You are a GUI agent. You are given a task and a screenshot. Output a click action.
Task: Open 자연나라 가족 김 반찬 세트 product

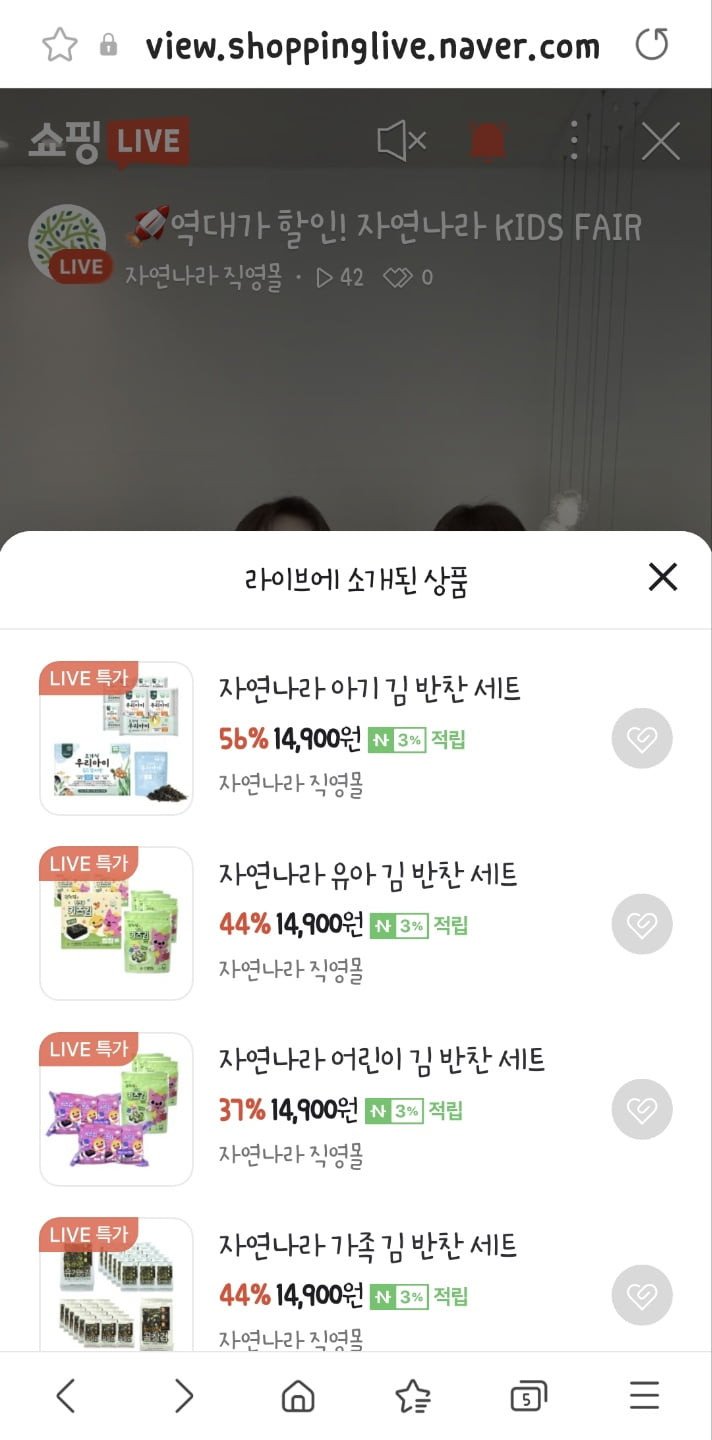click(368, 1245)
